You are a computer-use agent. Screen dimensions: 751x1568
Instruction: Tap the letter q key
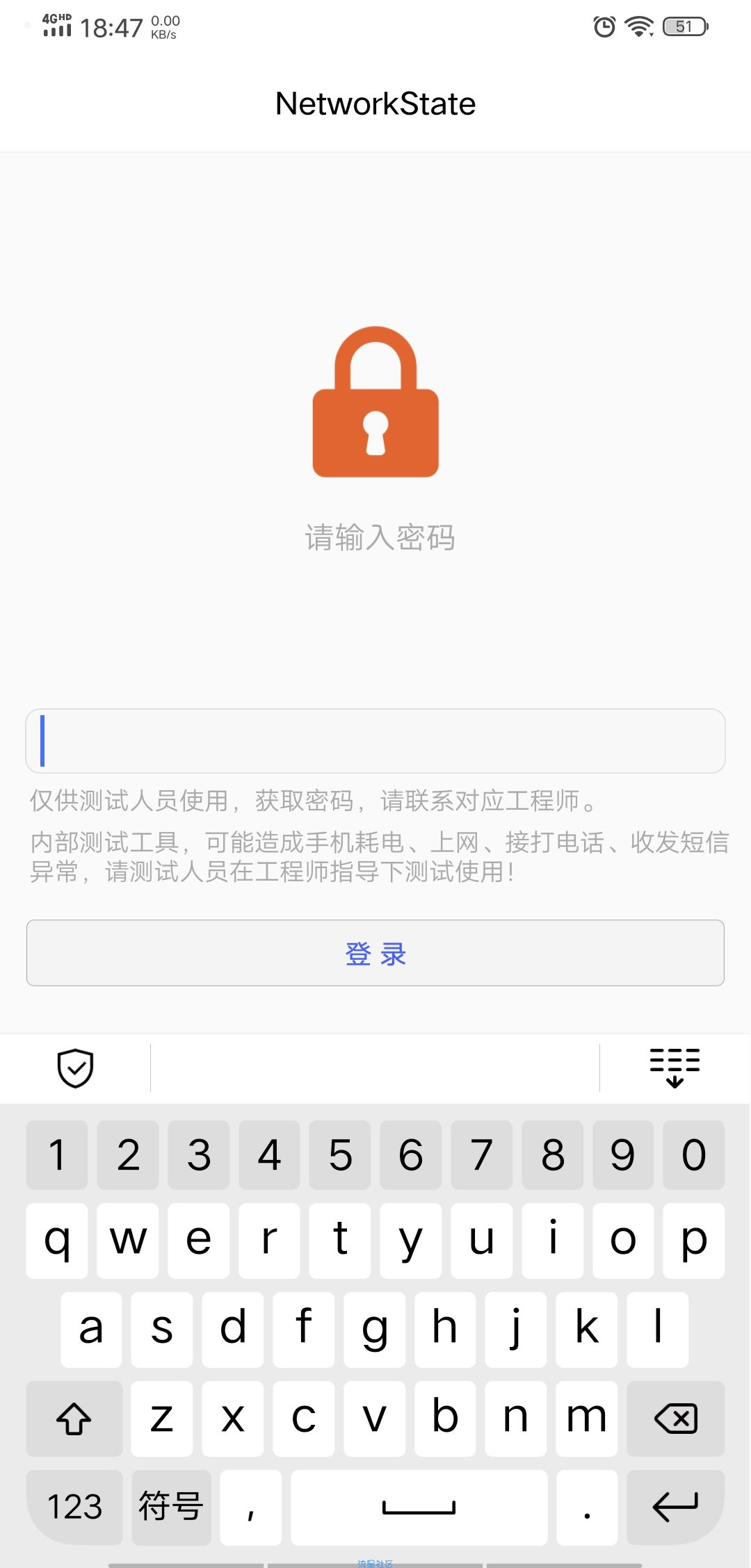[57, 1241]
